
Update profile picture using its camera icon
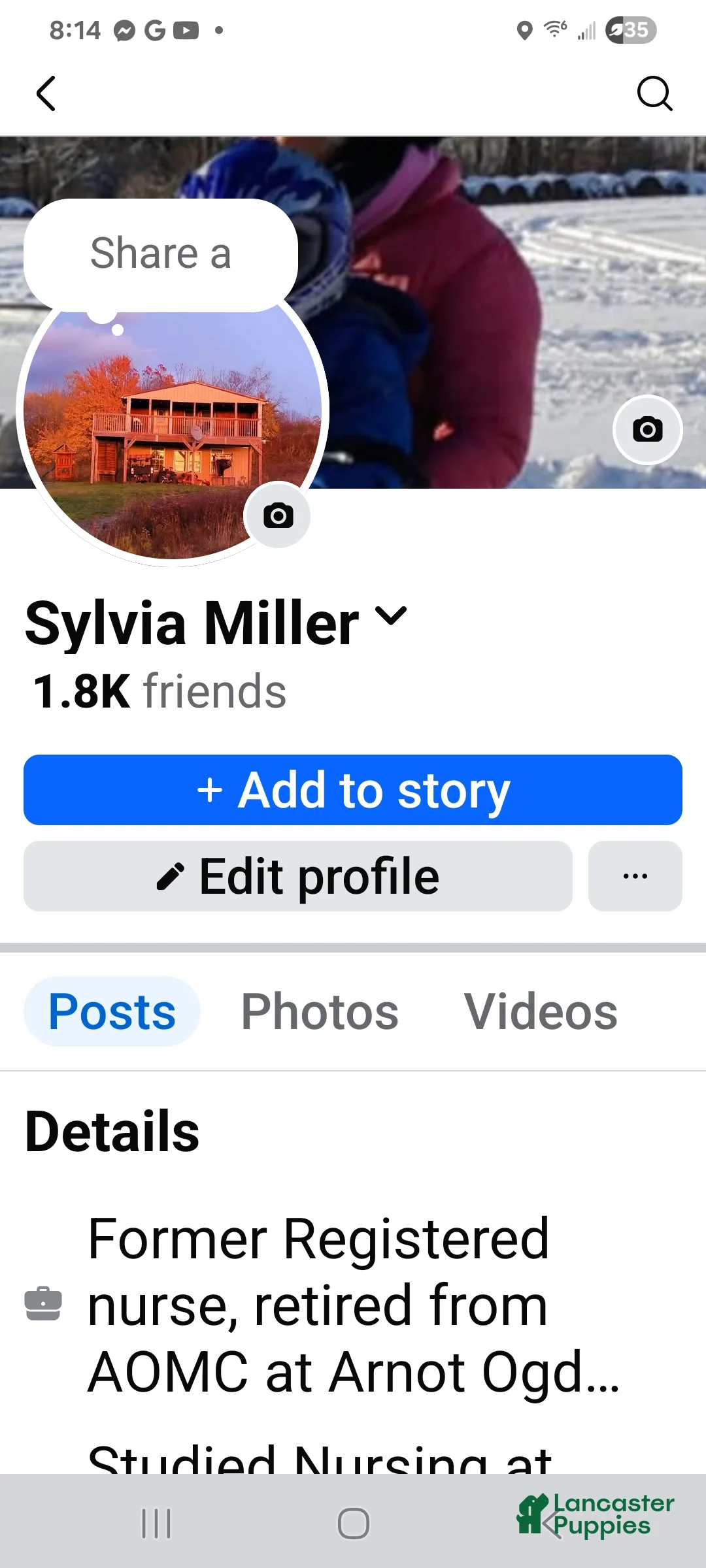pyautogui.click(x=278, y=515)
